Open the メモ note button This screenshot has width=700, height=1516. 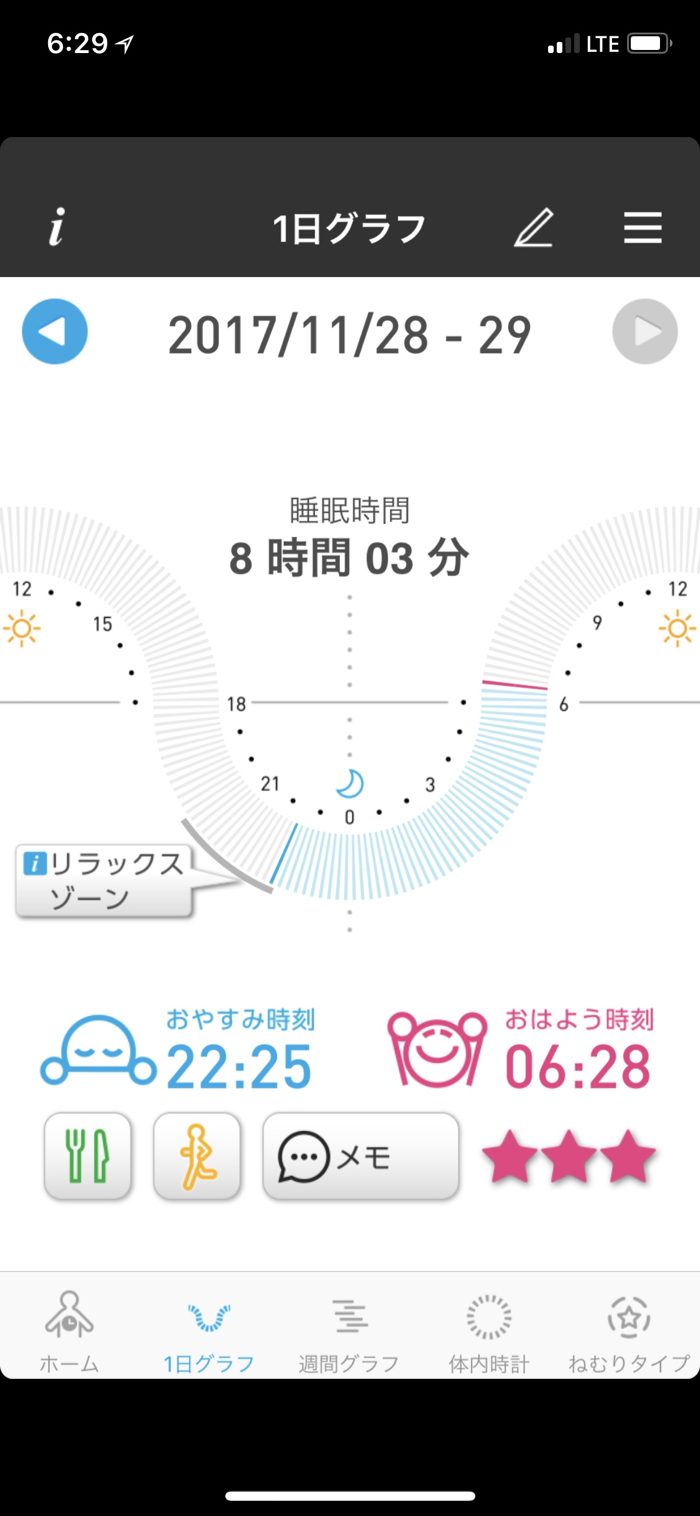tap(361, 1157)
